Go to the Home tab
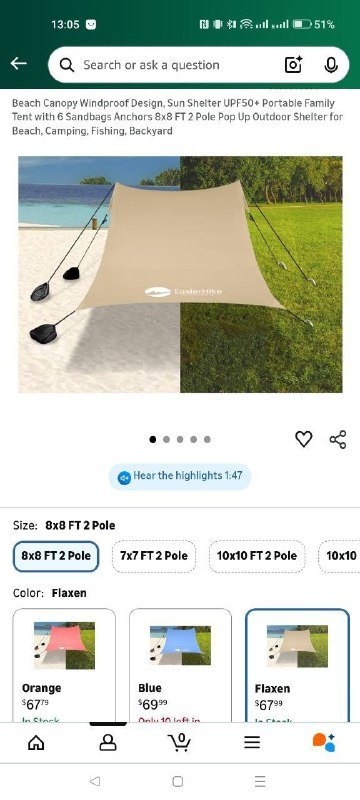 pyautogui.click(x=36, y=742)
